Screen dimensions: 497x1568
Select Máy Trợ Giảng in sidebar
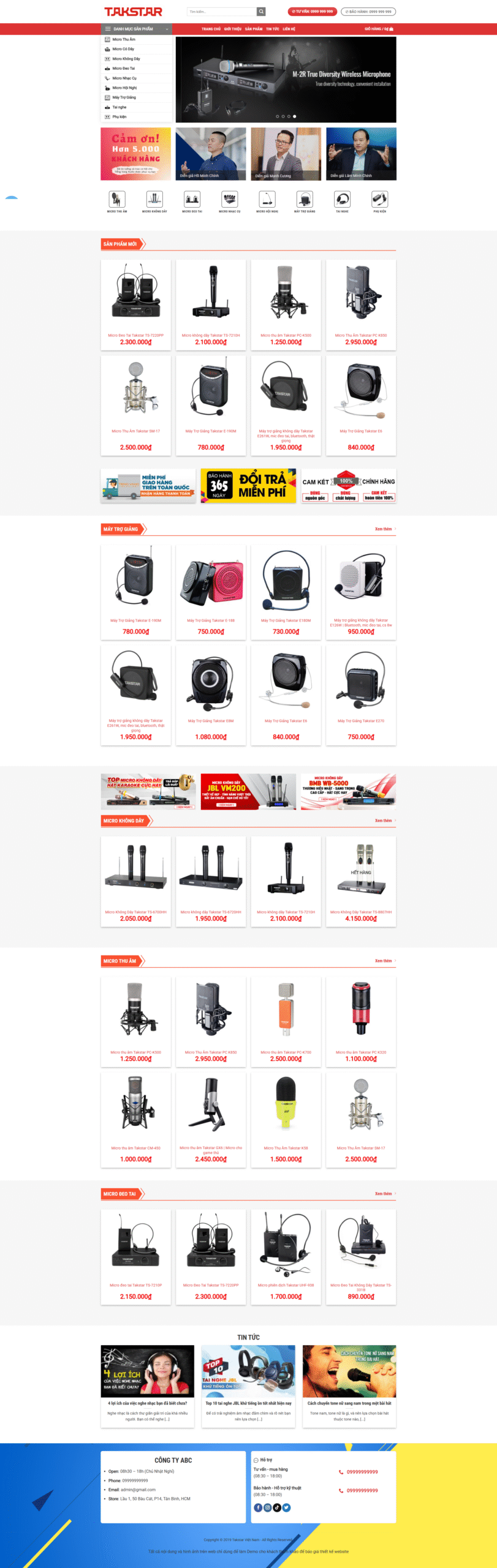(x=124, y=97)
